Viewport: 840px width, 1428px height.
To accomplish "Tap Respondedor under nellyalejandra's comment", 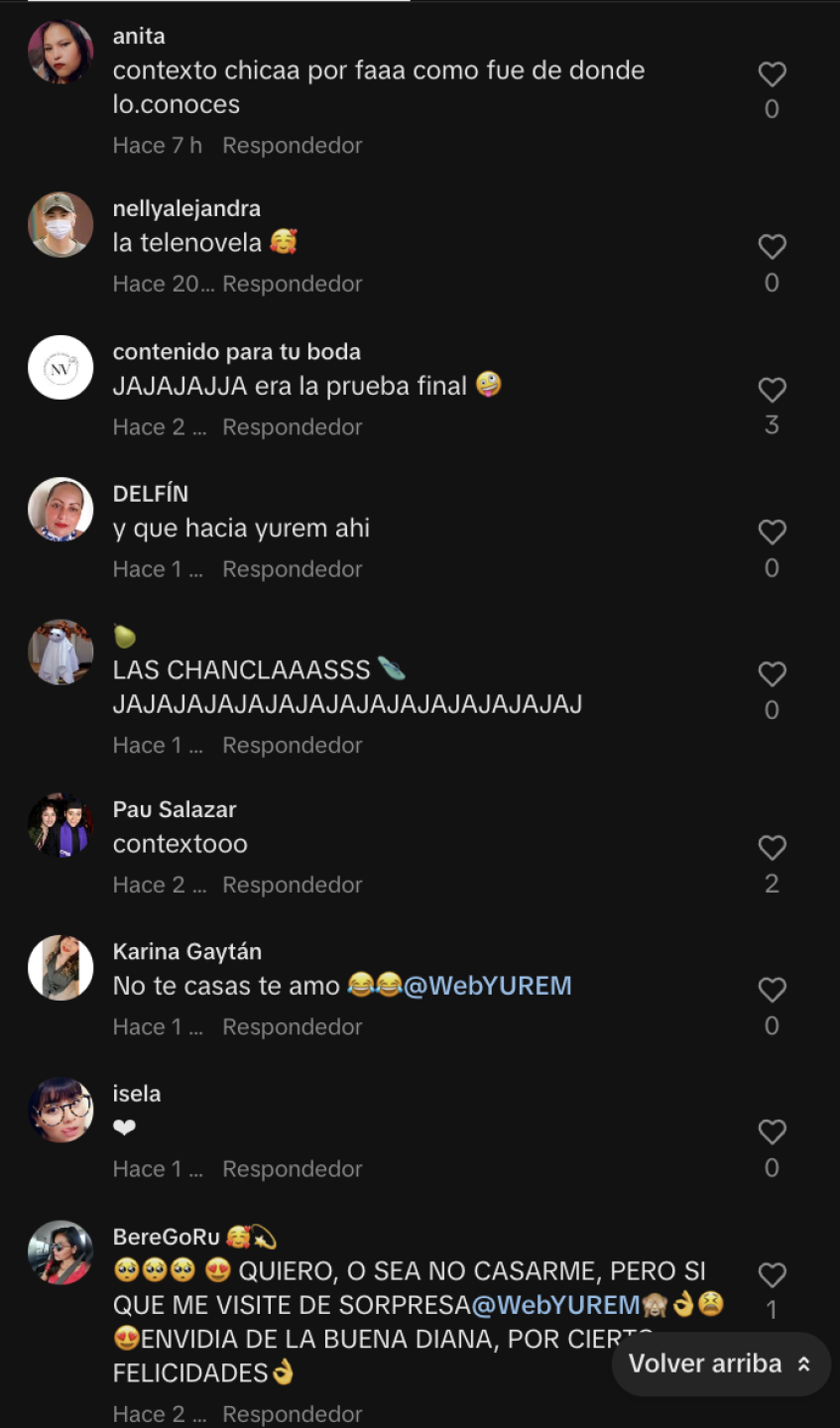I will 291,284.
